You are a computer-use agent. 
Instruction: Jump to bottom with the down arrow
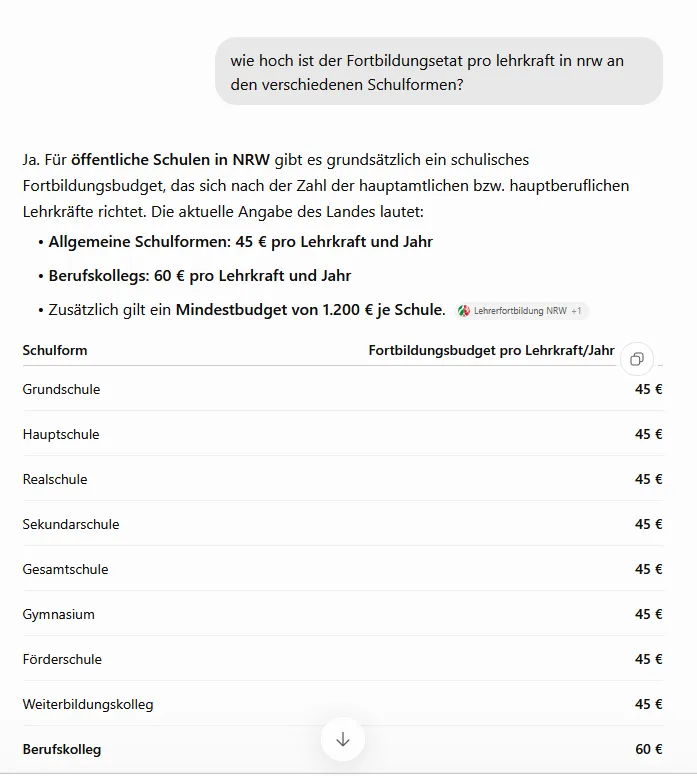pyautogui.click(x=343, y=739)
